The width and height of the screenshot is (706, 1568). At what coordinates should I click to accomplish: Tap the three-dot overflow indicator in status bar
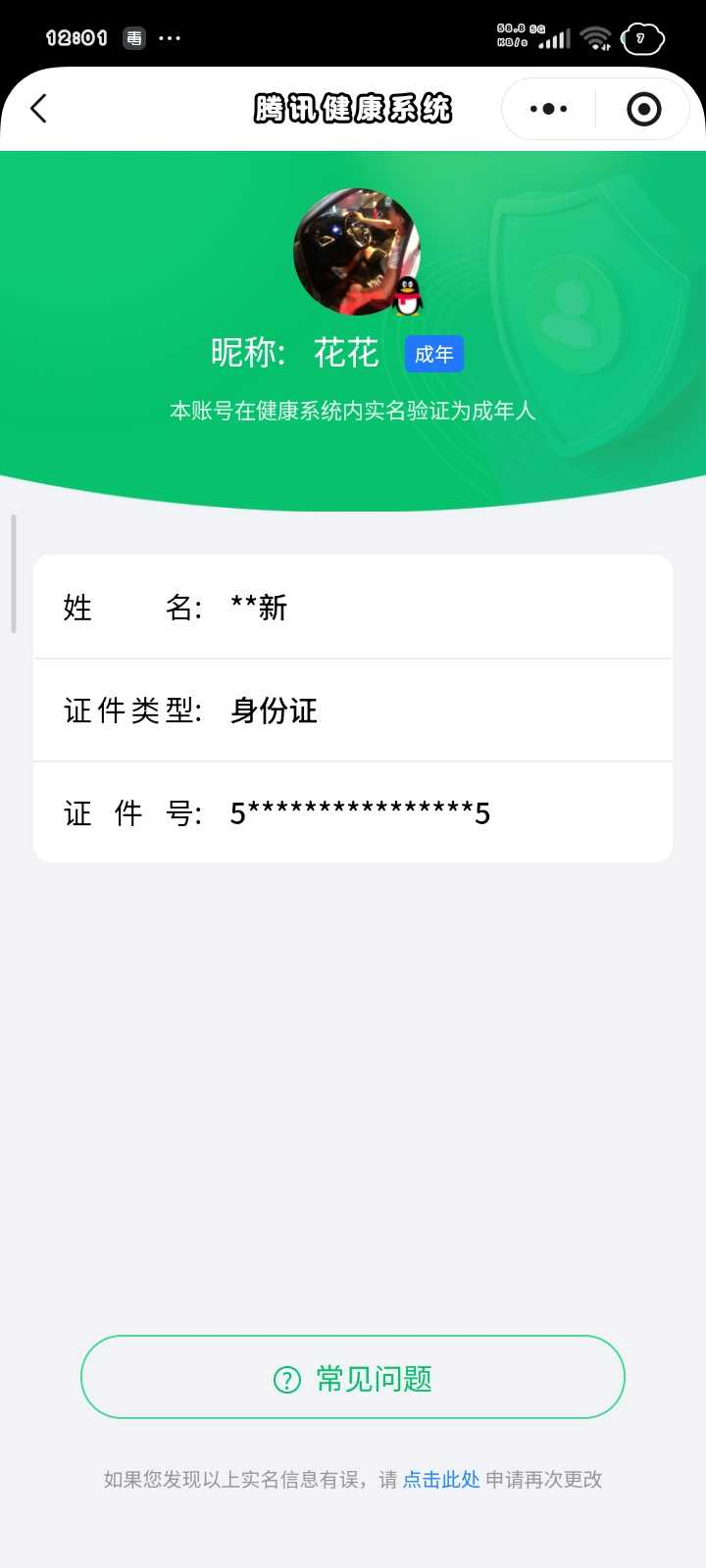click(170, 37)
